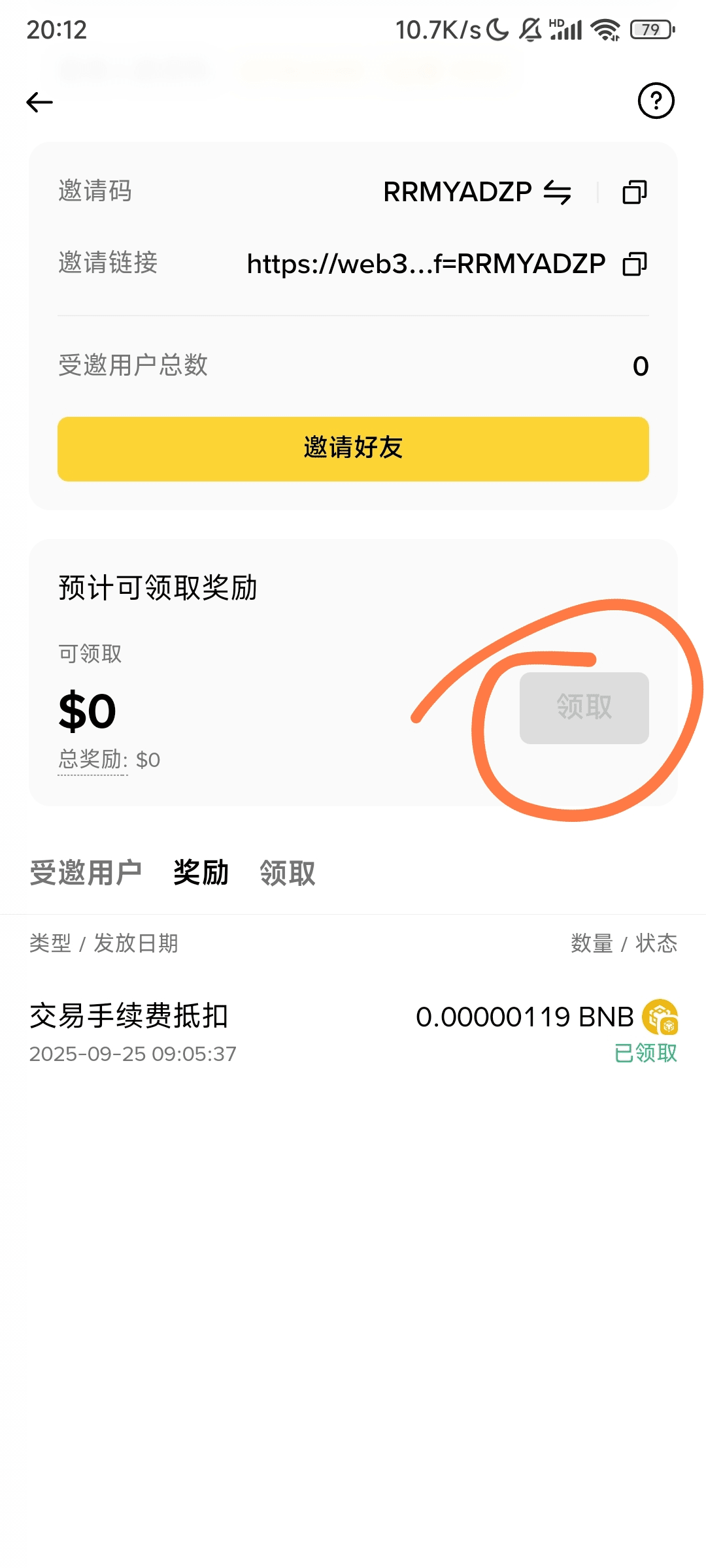Open the 领取 tab
The width and height of the screenshot is (706, 1568).
click(287, 873)
